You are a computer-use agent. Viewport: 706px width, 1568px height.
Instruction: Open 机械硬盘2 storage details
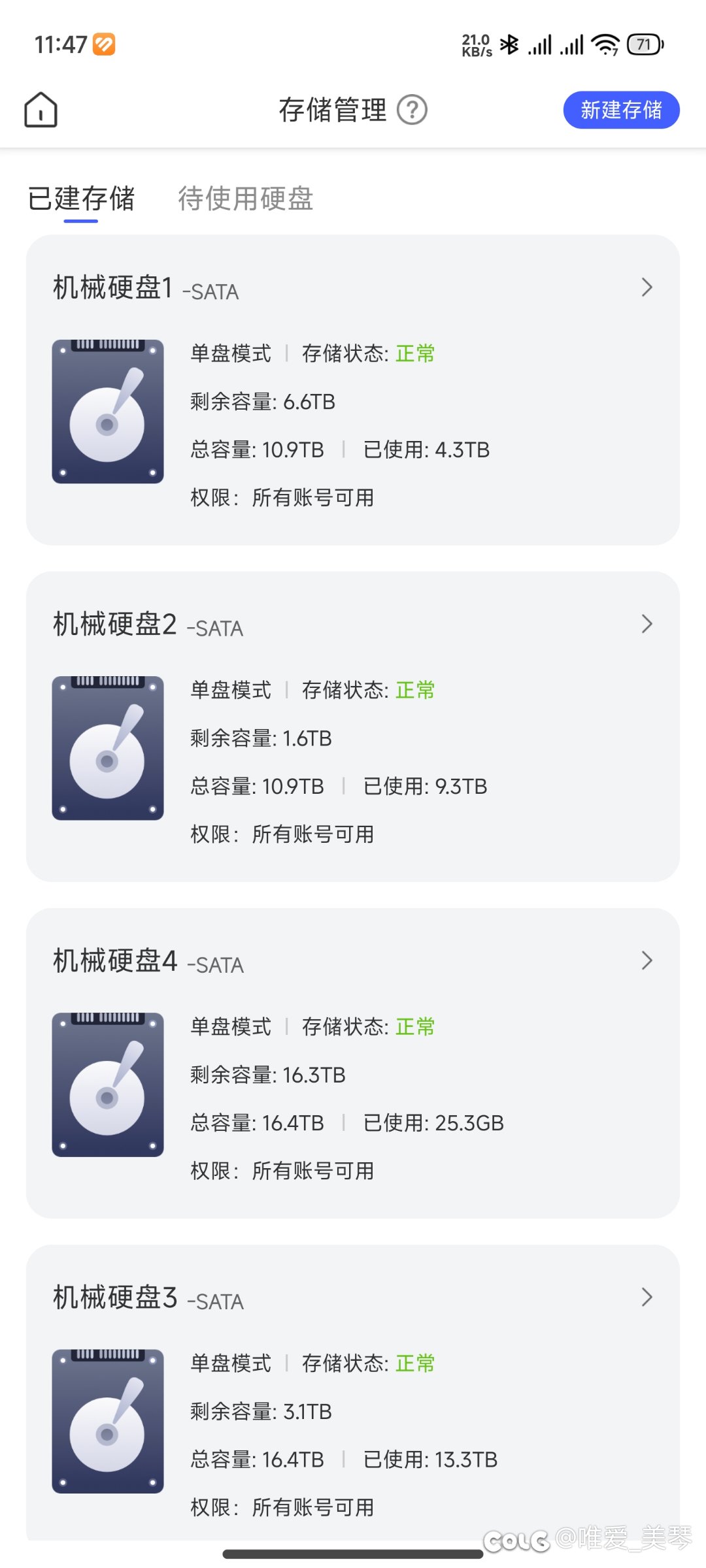tap(353, 727)
